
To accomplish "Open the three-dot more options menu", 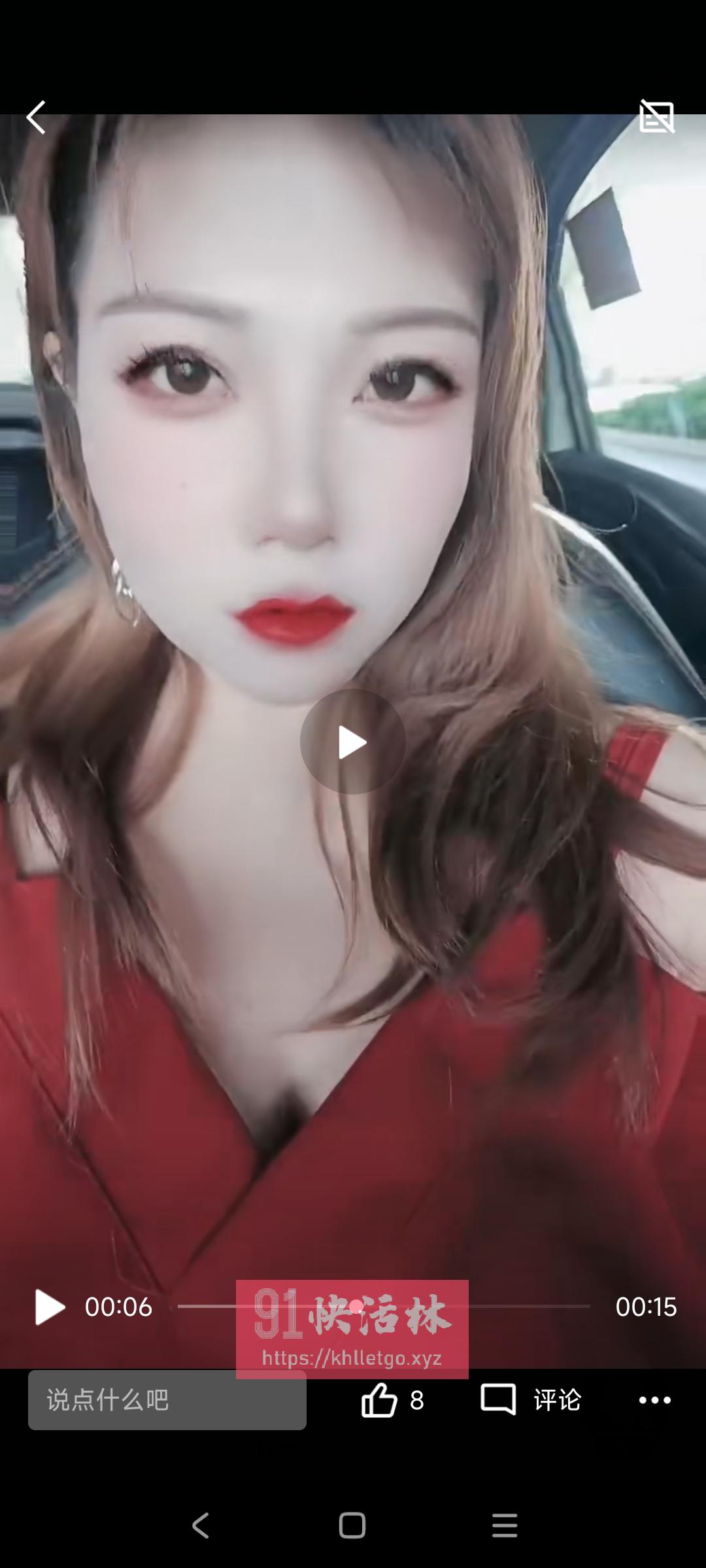I will 654,1400.
